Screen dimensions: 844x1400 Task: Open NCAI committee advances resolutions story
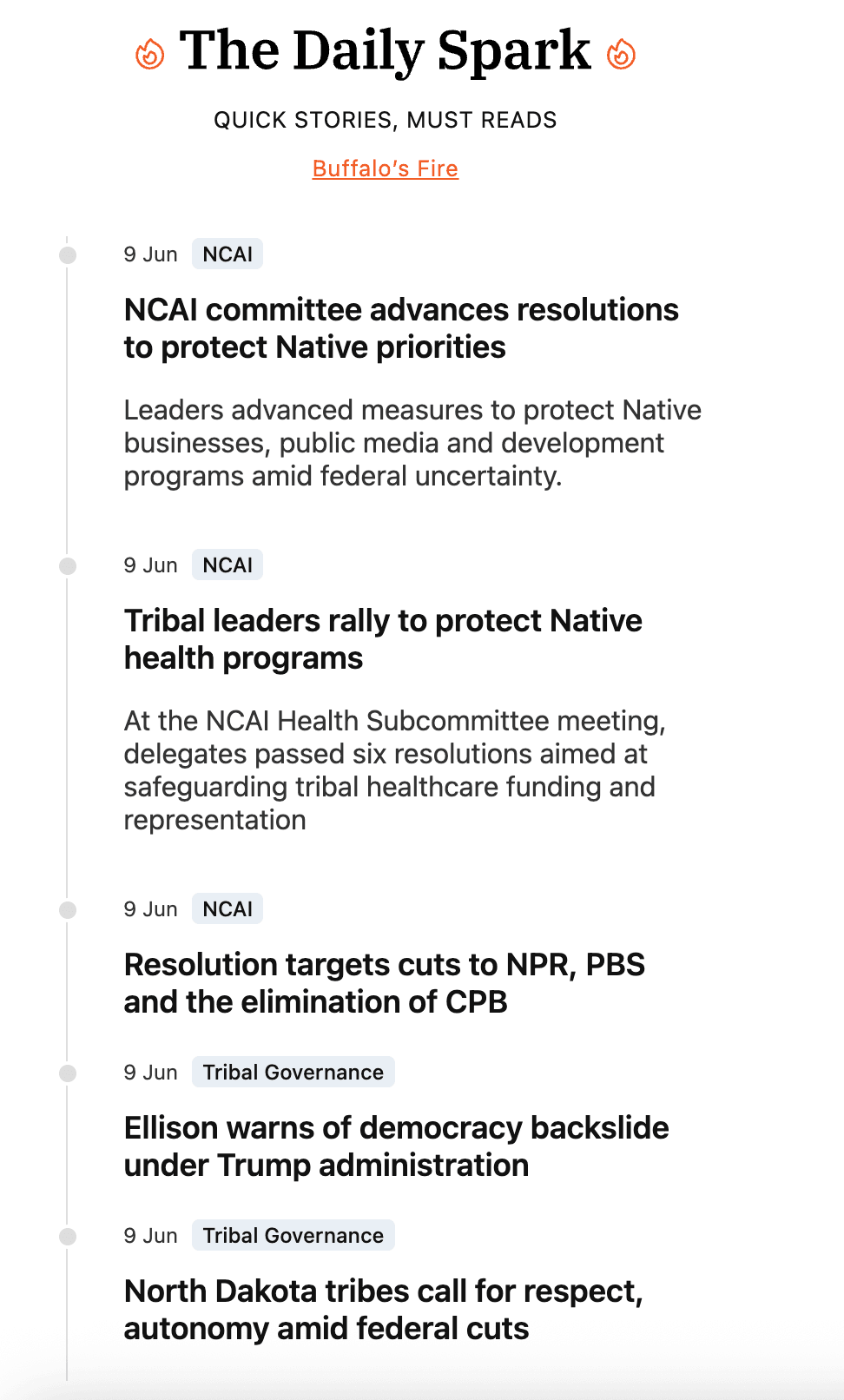pos(401,328)
